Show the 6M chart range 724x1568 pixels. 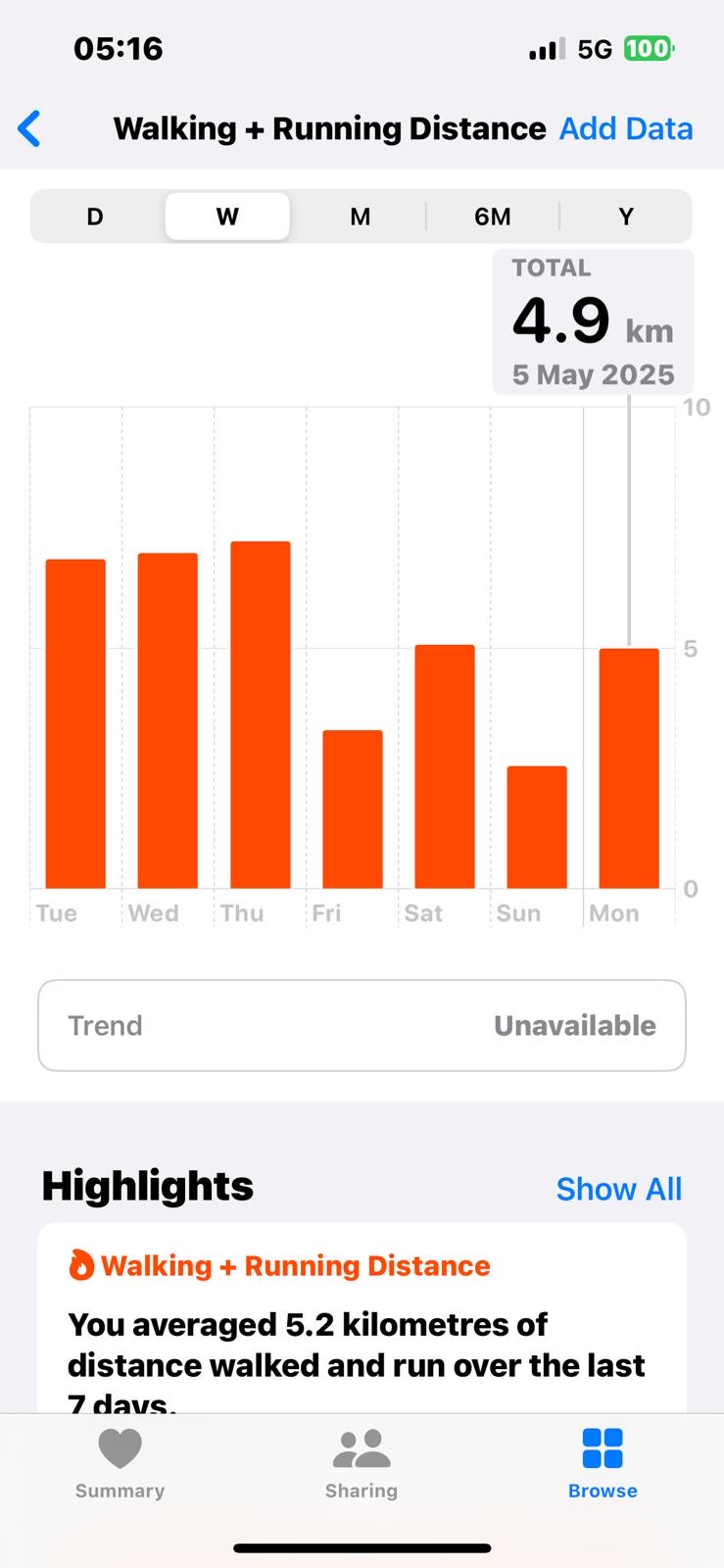coord(493,217)
